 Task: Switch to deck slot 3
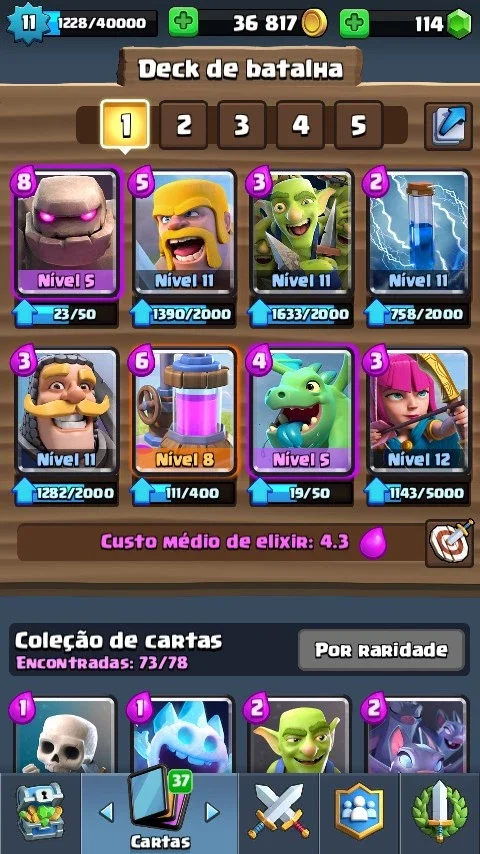coord(241,125)
